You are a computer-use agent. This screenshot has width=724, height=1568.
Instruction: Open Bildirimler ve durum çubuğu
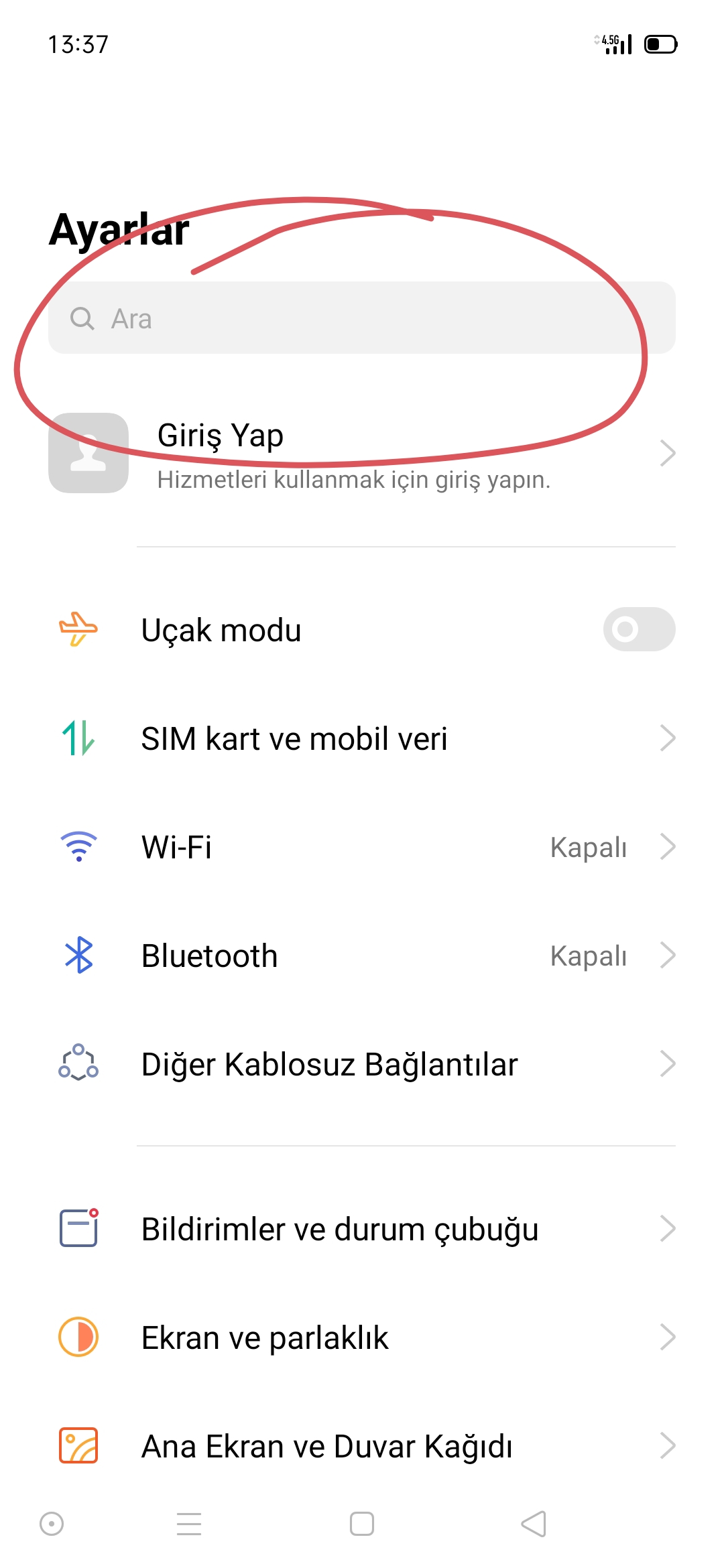point(362,1229)
